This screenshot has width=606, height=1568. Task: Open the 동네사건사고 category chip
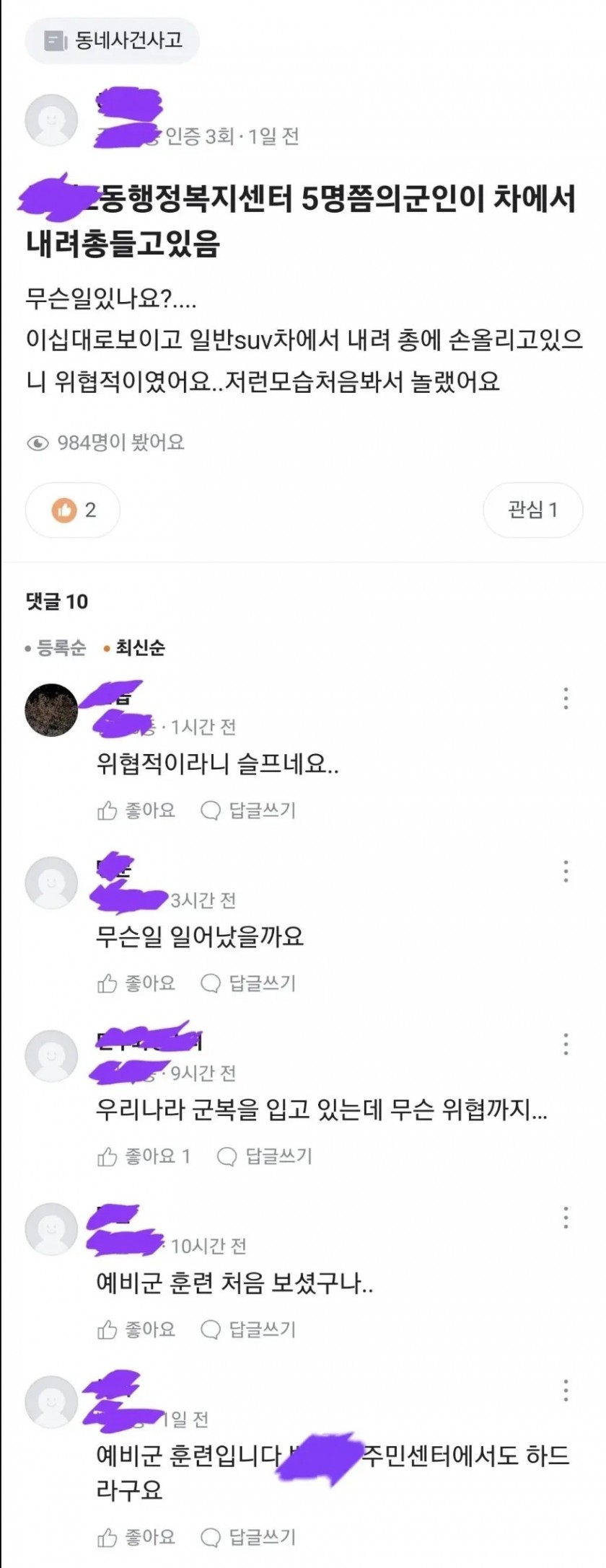(113, 40)
